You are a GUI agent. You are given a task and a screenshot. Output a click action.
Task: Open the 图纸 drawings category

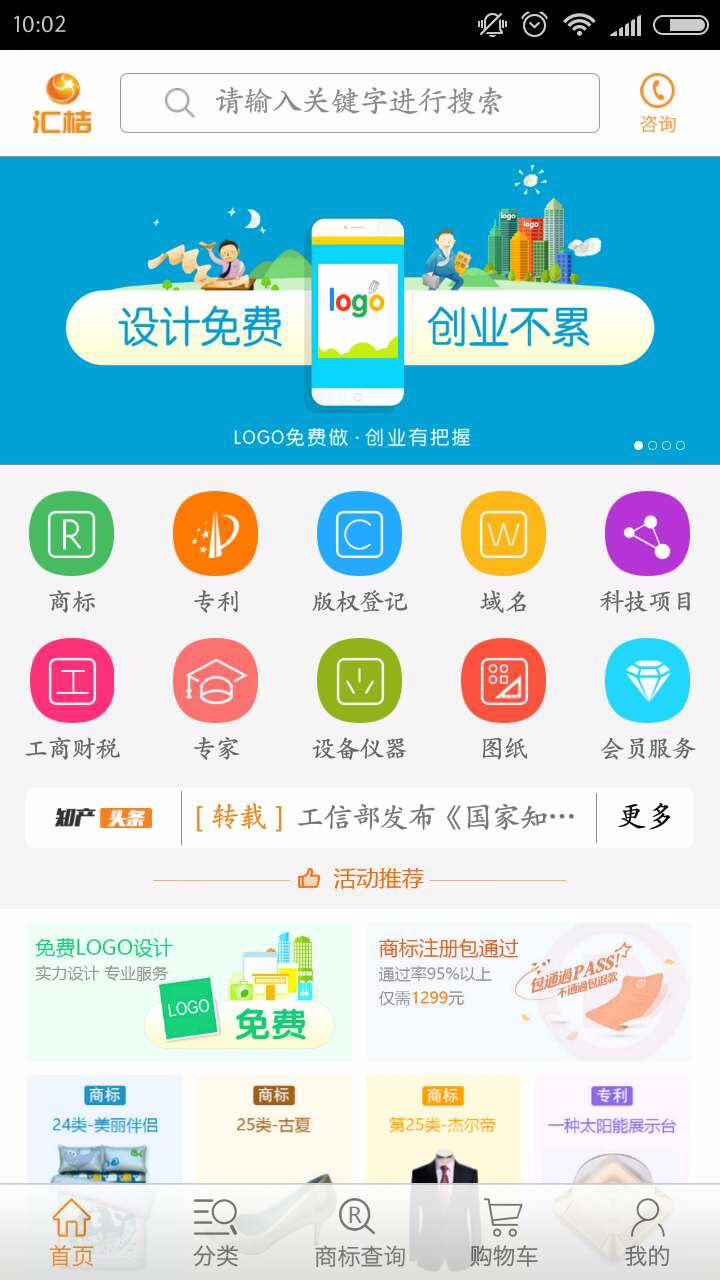point(504,699)
